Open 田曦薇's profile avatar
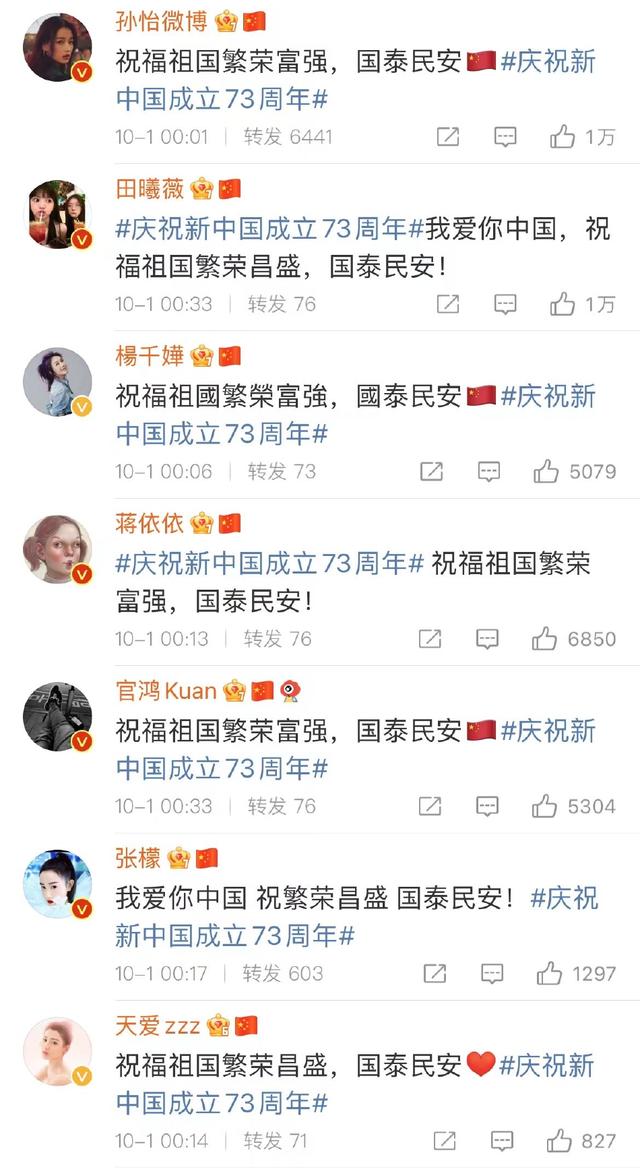The height and width of the screenshot is (1172, 640). [57, 214]
